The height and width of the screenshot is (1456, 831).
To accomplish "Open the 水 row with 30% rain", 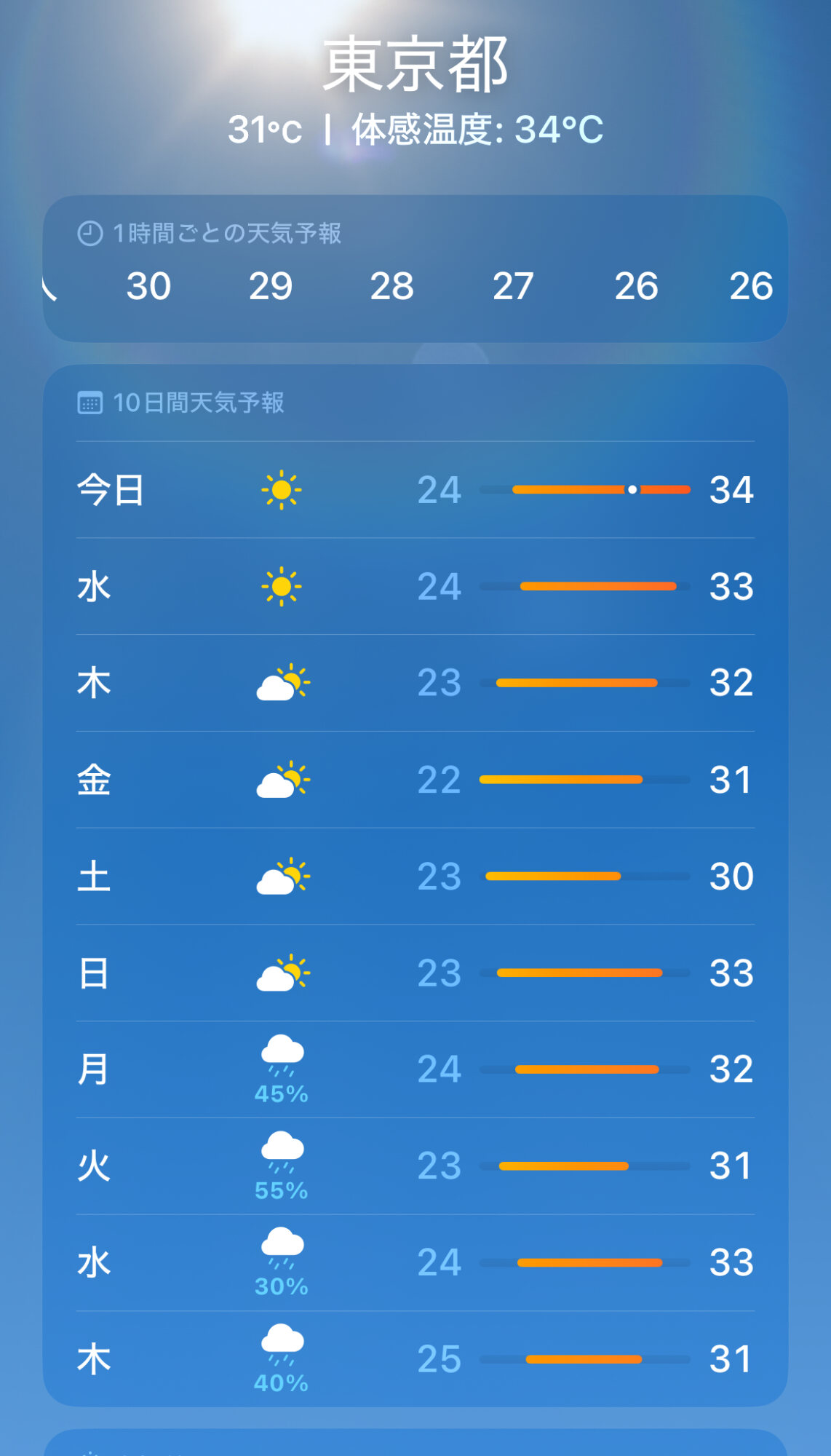I will point(415,1263).
